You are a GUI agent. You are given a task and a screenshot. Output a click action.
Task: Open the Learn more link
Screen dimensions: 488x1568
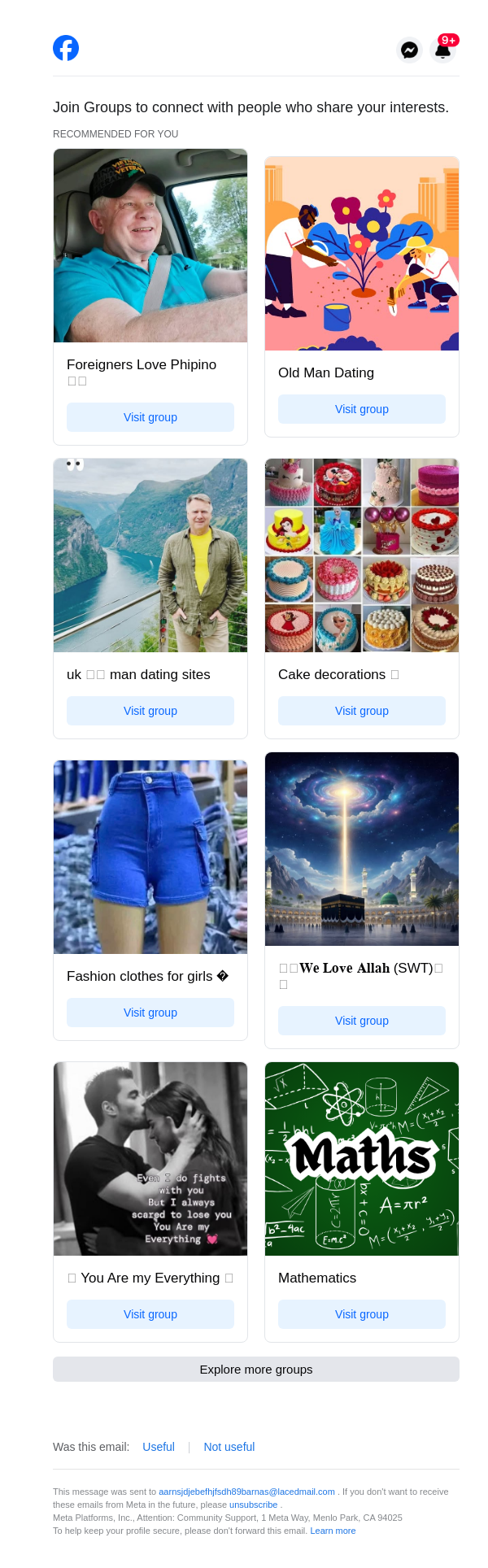click(x=333, y=1531)
